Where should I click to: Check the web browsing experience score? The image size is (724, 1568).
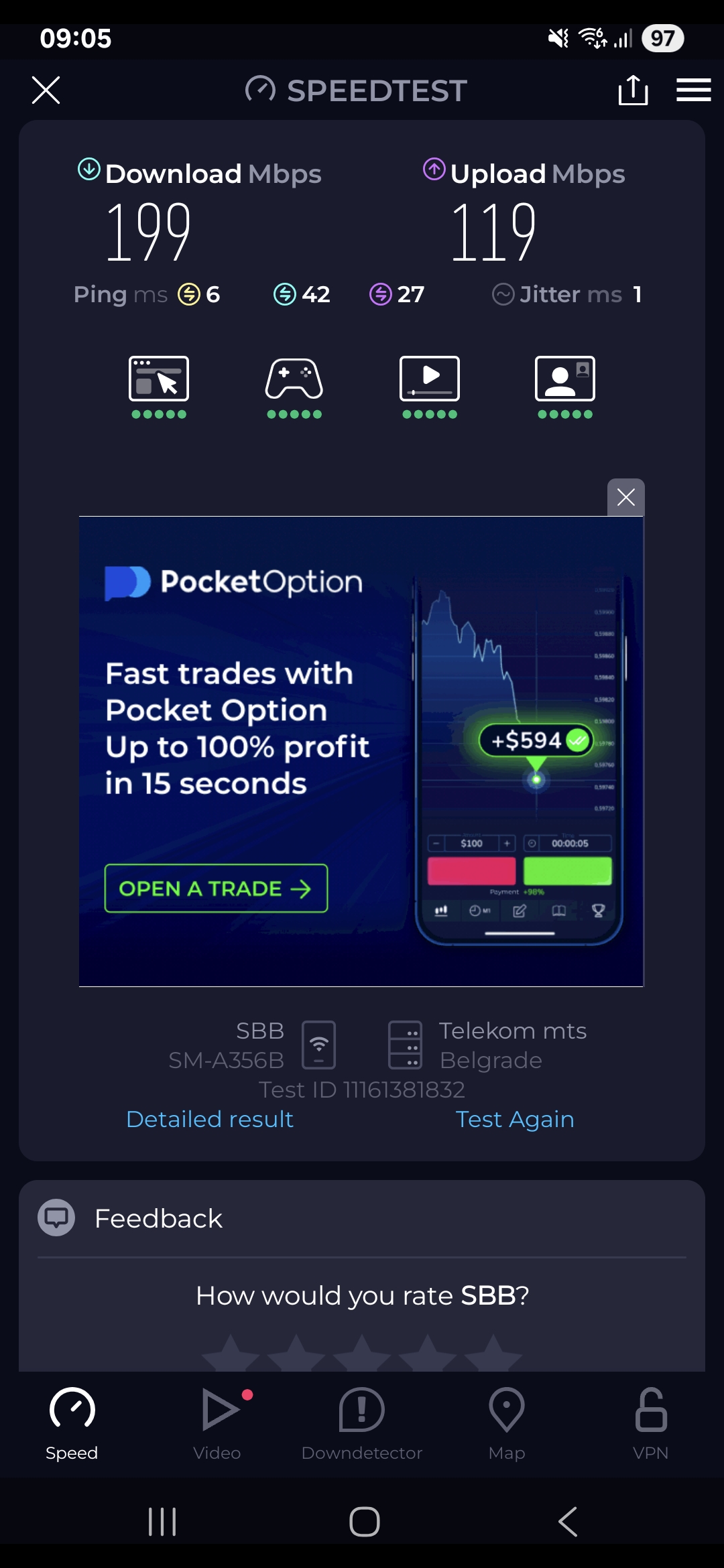(159, 387)
